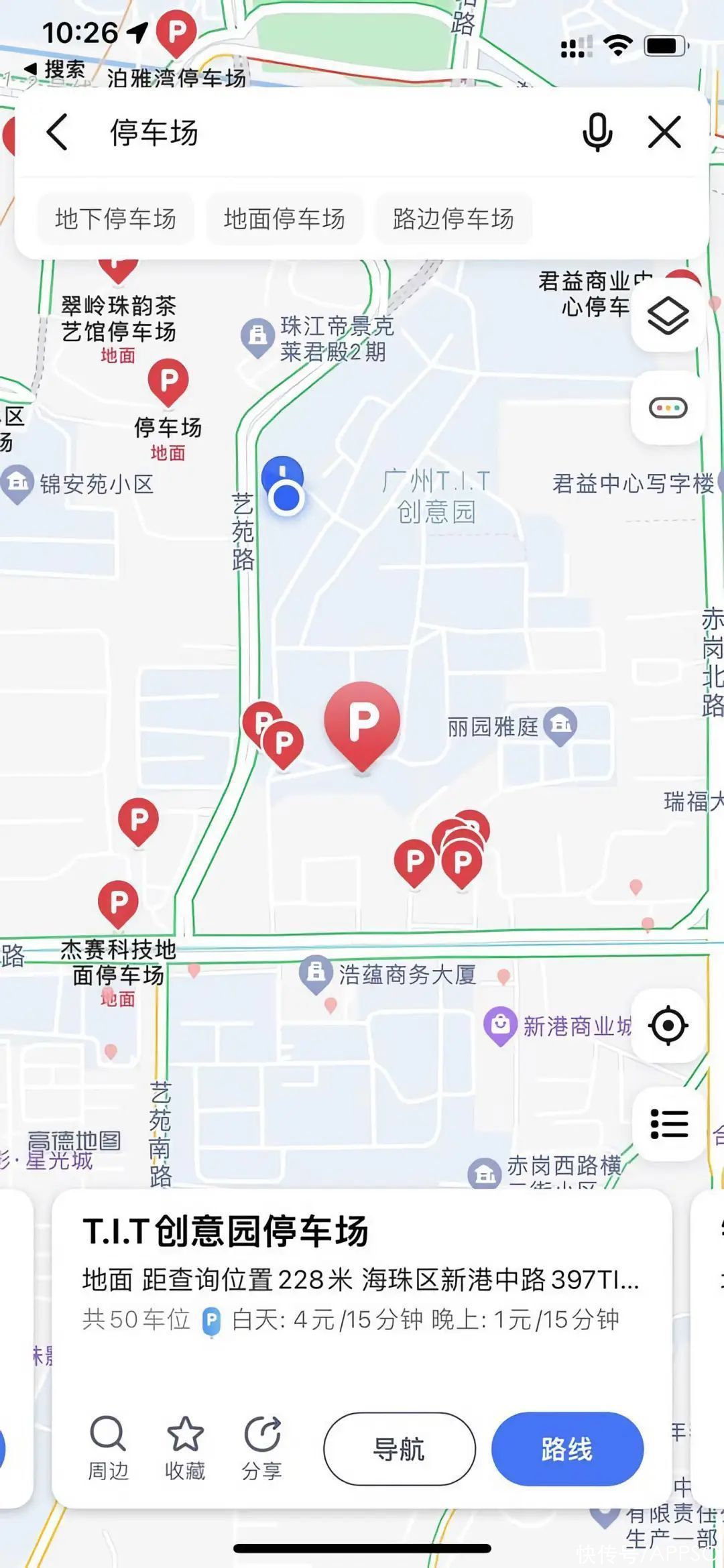
Task: Search 周边 around this parking lot
Action: (x=108, y=1448)
